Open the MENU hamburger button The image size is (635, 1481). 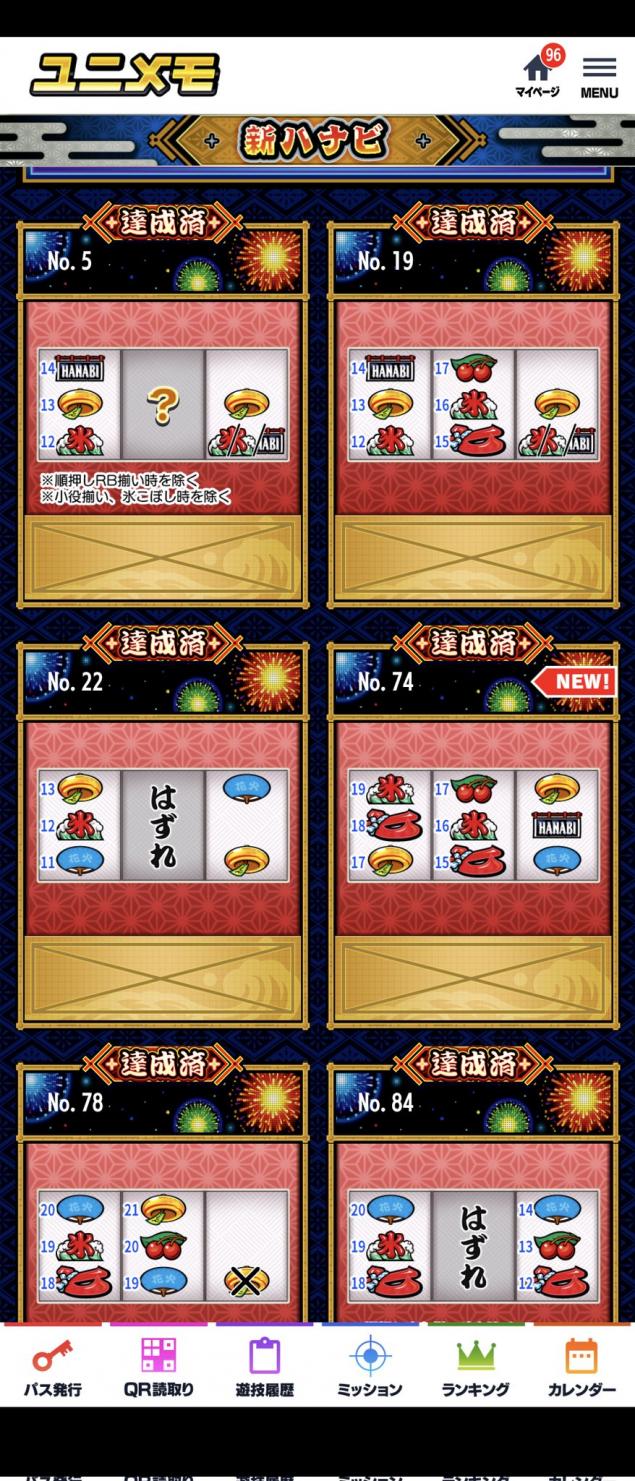(x=600, y=77)
